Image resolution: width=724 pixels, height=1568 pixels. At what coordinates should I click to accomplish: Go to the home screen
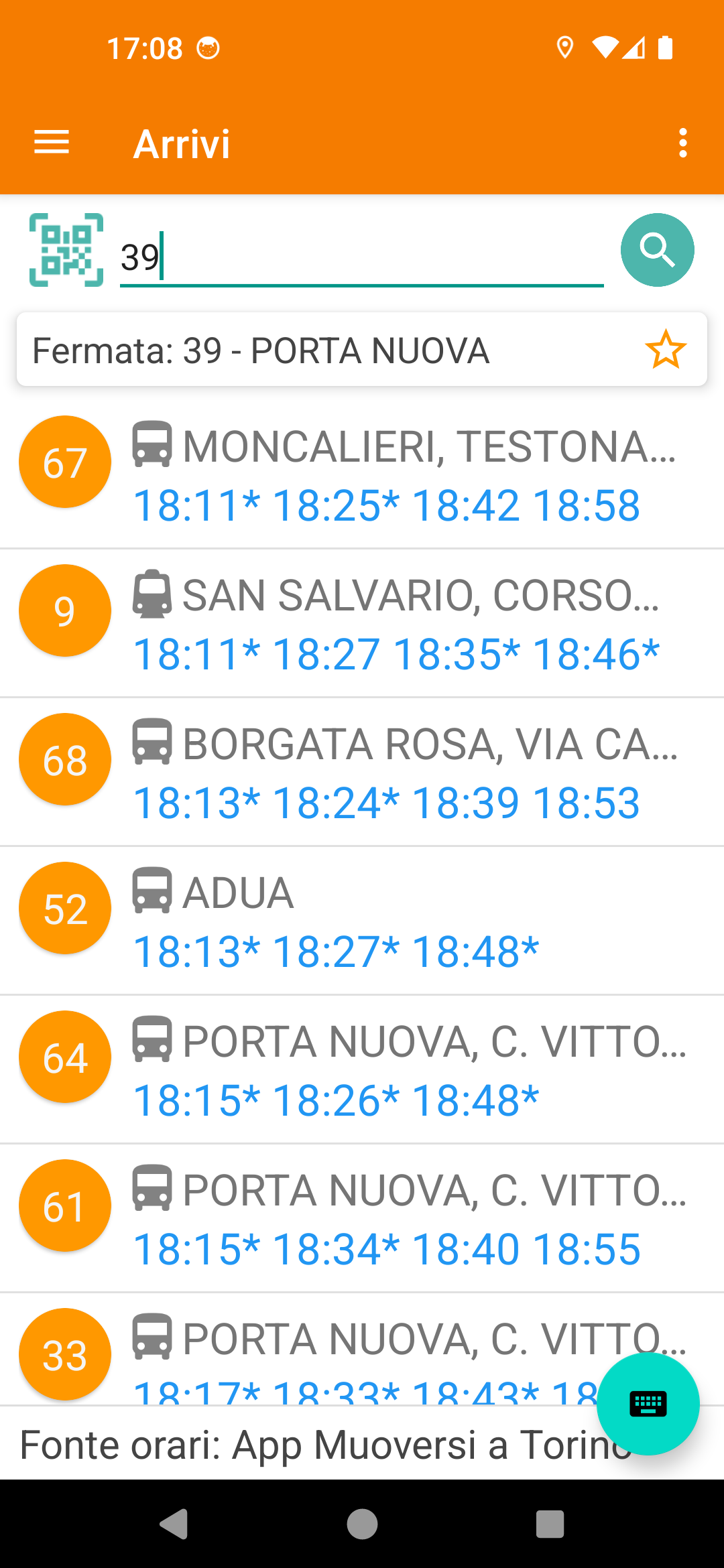click(362, 1524)
